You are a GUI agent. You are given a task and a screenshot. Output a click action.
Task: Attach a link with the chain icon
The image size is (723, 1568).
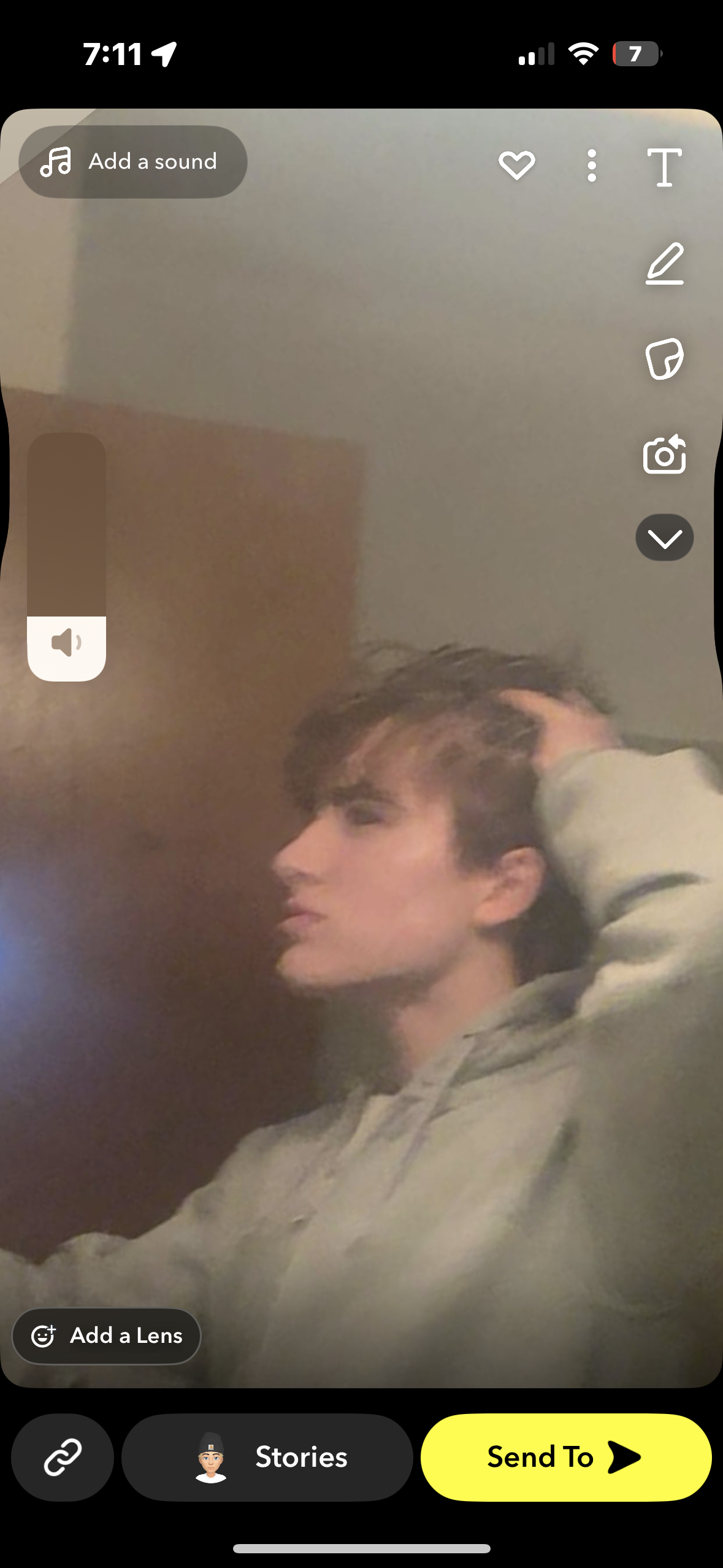click(63, 1457)
